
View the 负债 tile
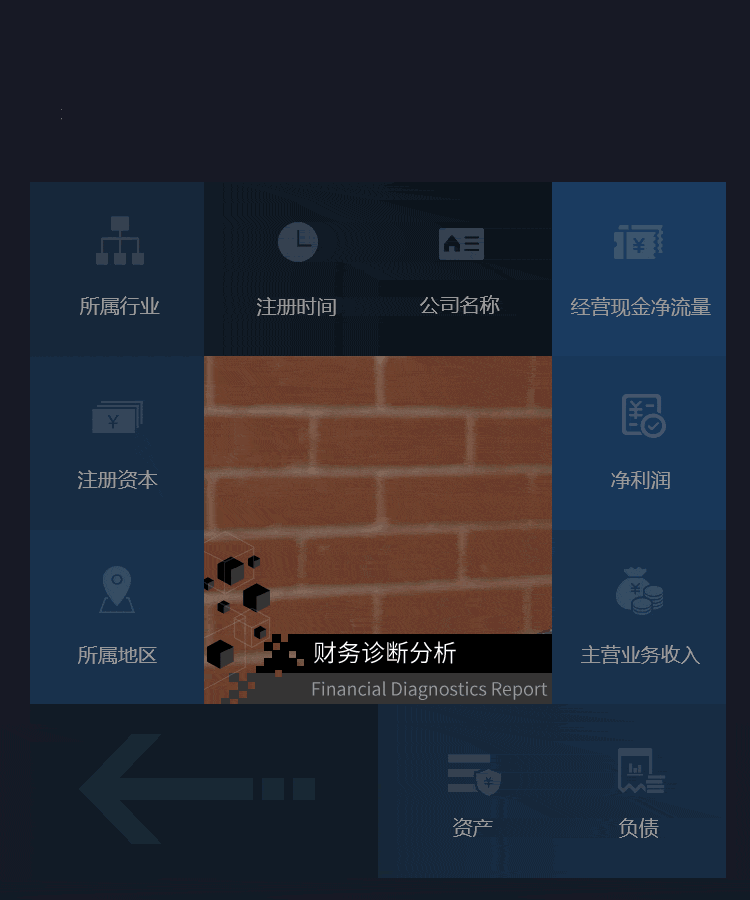[x=639, y=791]
